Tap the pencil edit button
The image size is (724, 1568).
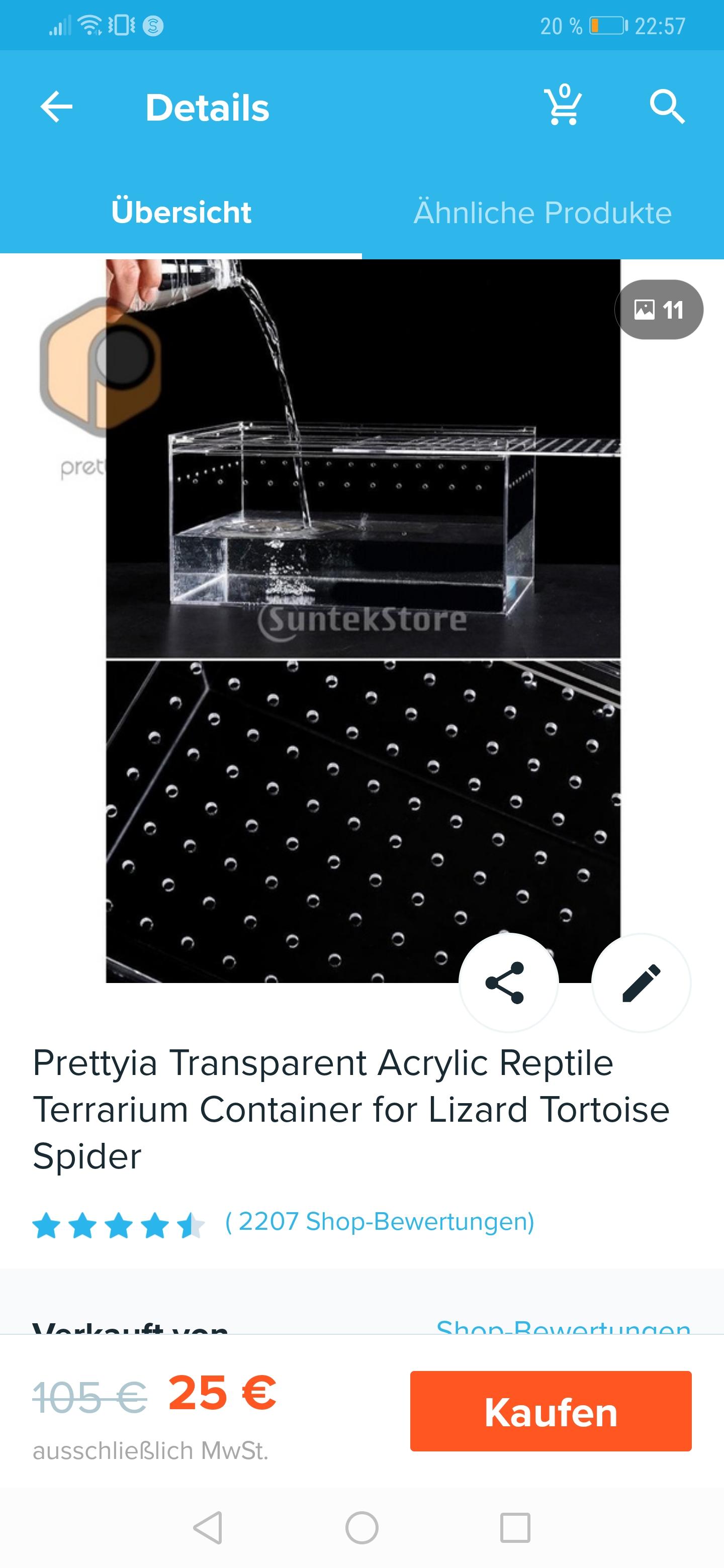click(x=641, y=983)
